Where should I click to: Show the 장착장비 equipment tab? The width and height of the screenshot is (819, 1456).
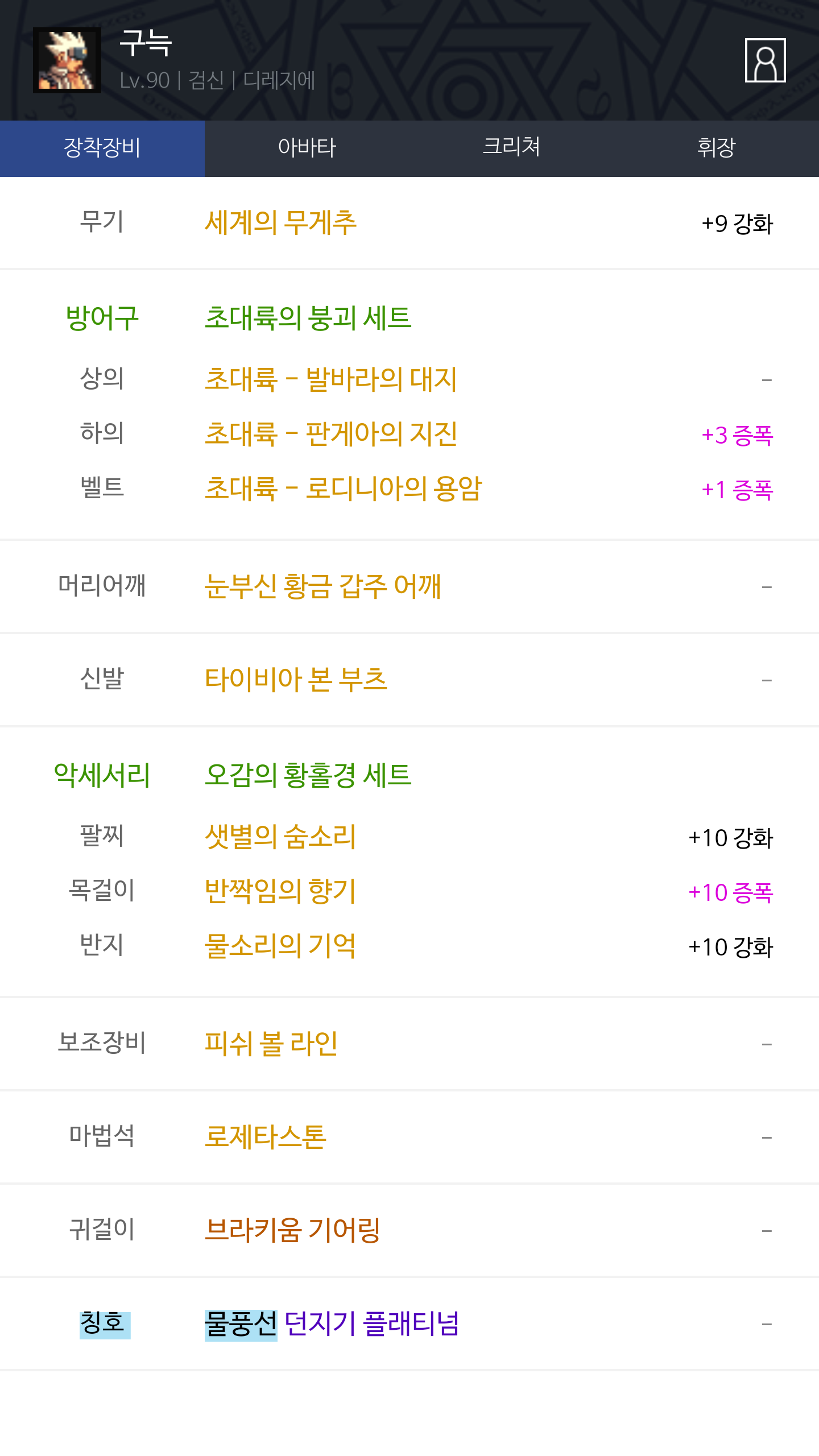click(x=102, y=148)
